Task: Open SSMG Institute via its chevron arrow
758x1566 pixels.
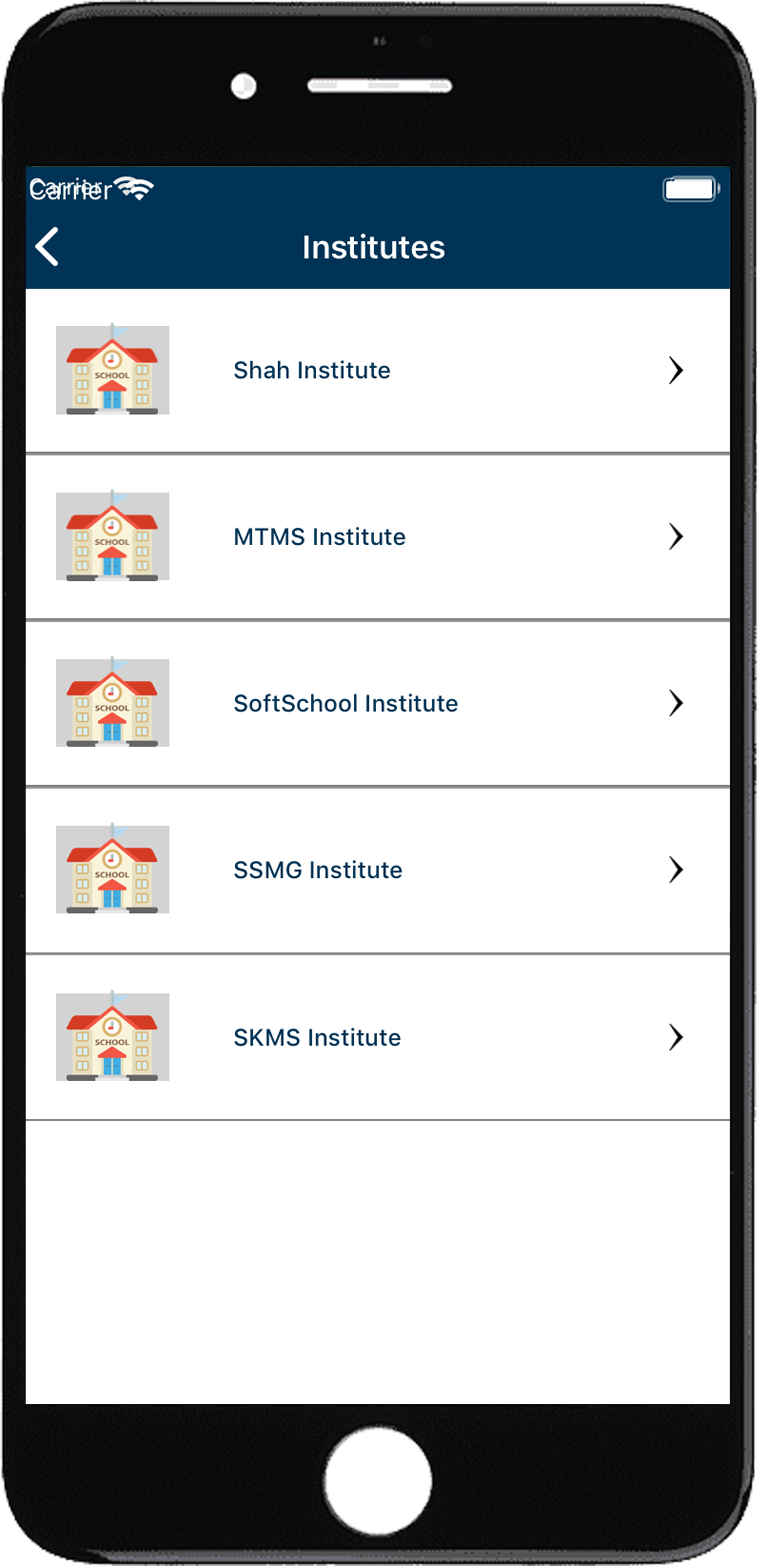Action: (677, 869)
